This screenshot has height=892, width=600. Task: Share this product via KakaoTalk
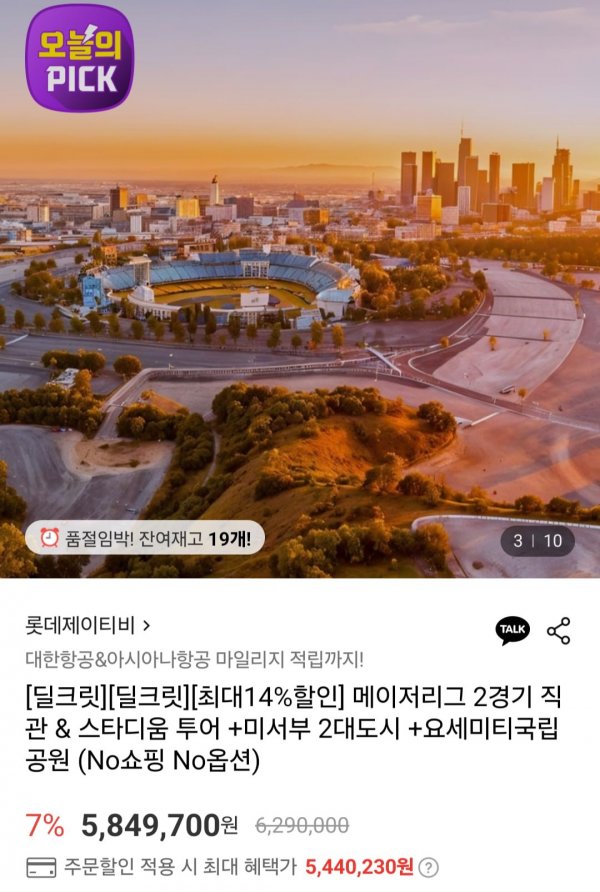[x=513, y=629]
